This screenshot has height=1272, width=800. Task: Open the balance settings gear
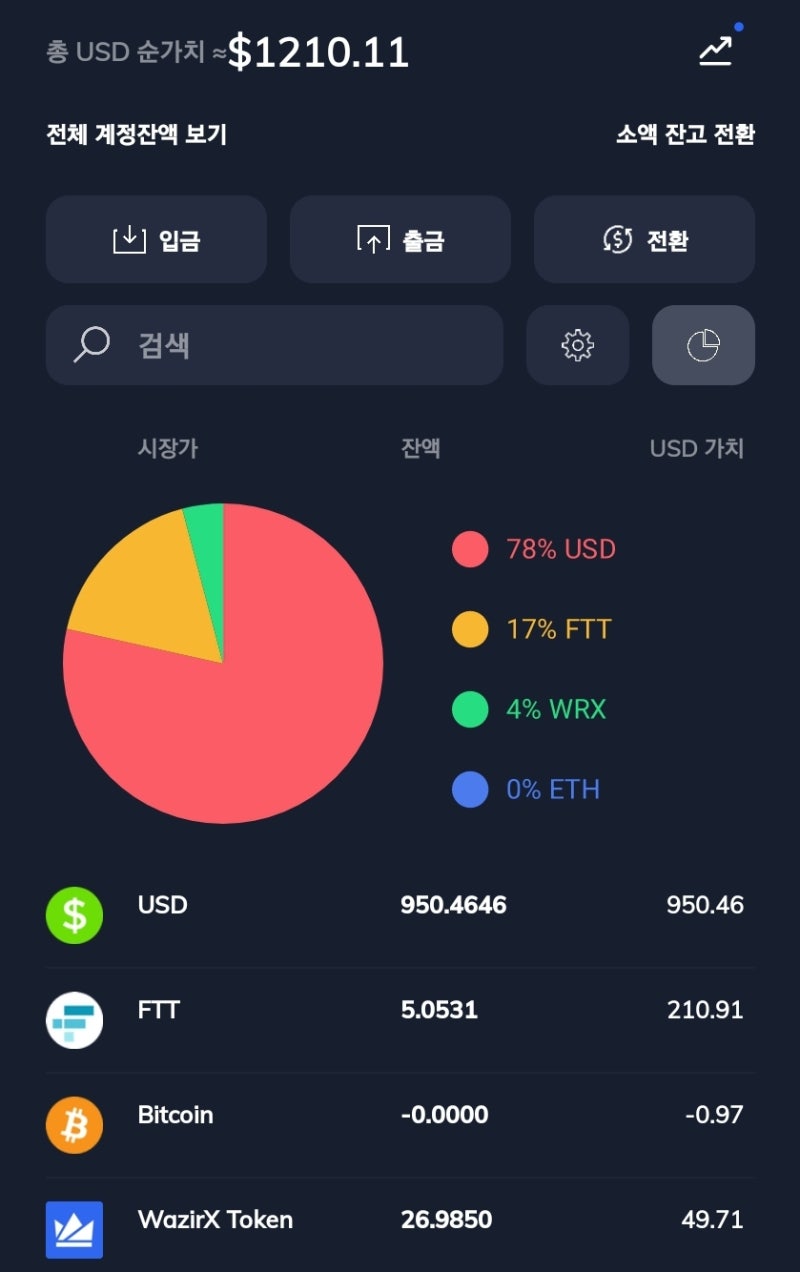pos(578,344)
